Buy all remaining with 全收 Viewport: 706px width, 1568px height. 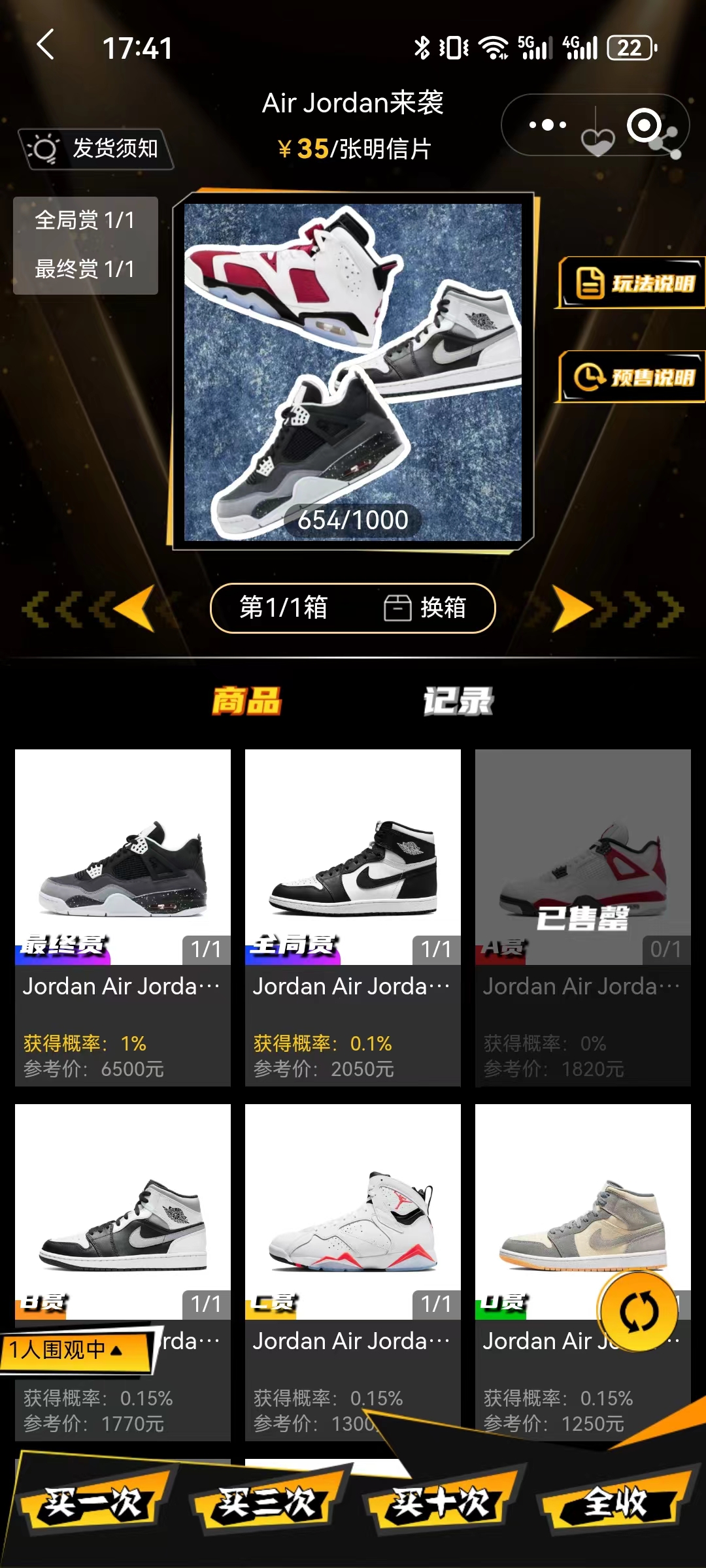614,1503
